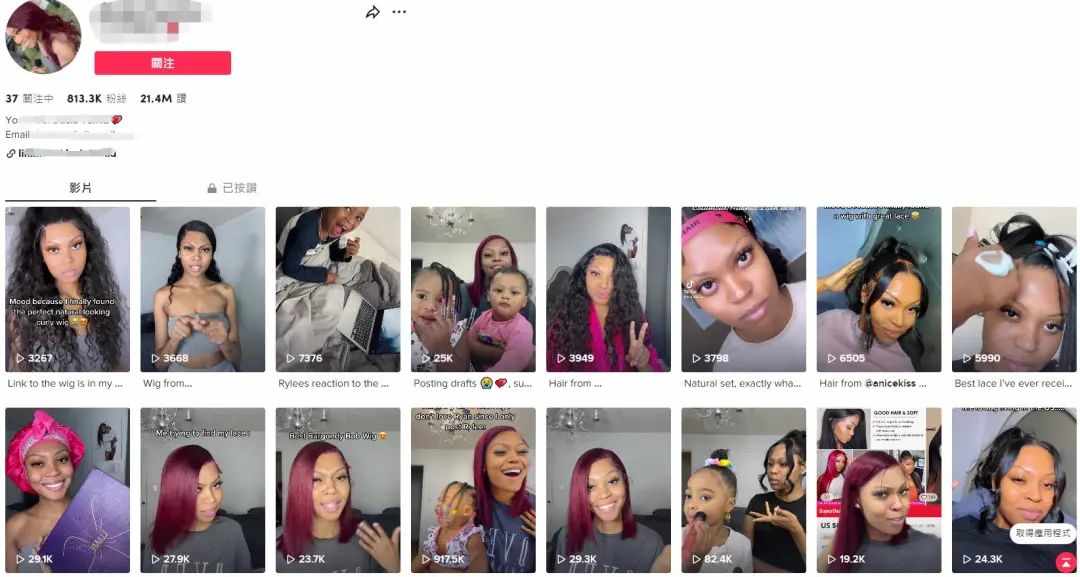Play the video with 82.4K views

743,490
